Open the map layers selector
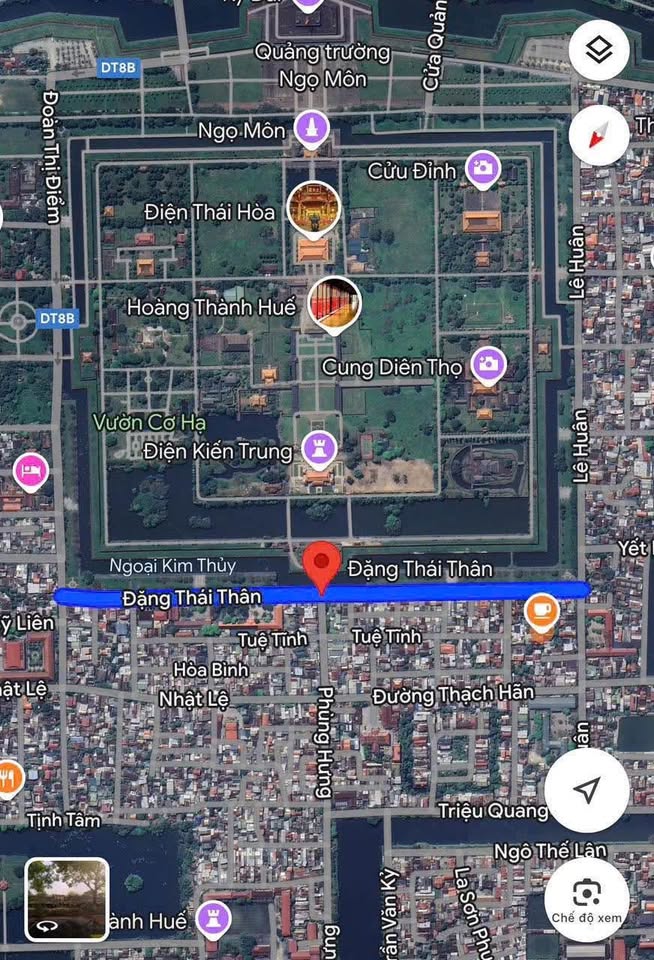The width and height of the screenshot is (654, 960). 598,50
